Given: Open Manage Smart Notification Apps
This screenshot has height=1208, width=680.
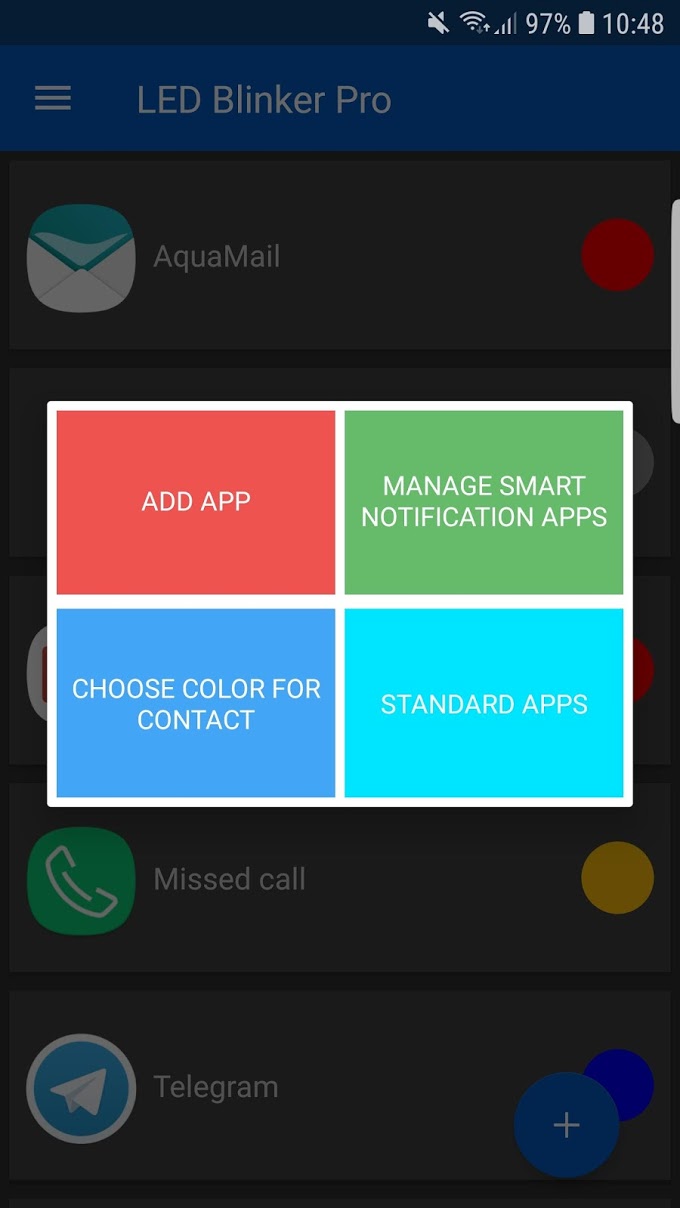Looking at the screenshot, I should point(484,502).
